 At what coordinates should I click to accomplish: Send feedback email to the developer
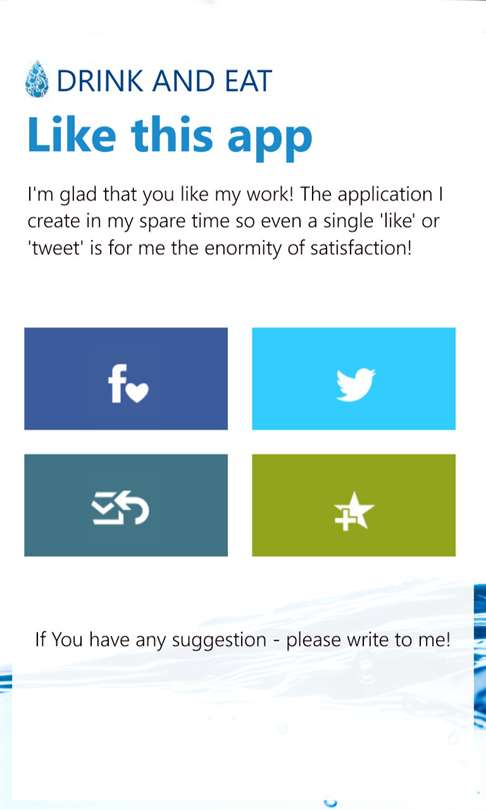(126, 505)
